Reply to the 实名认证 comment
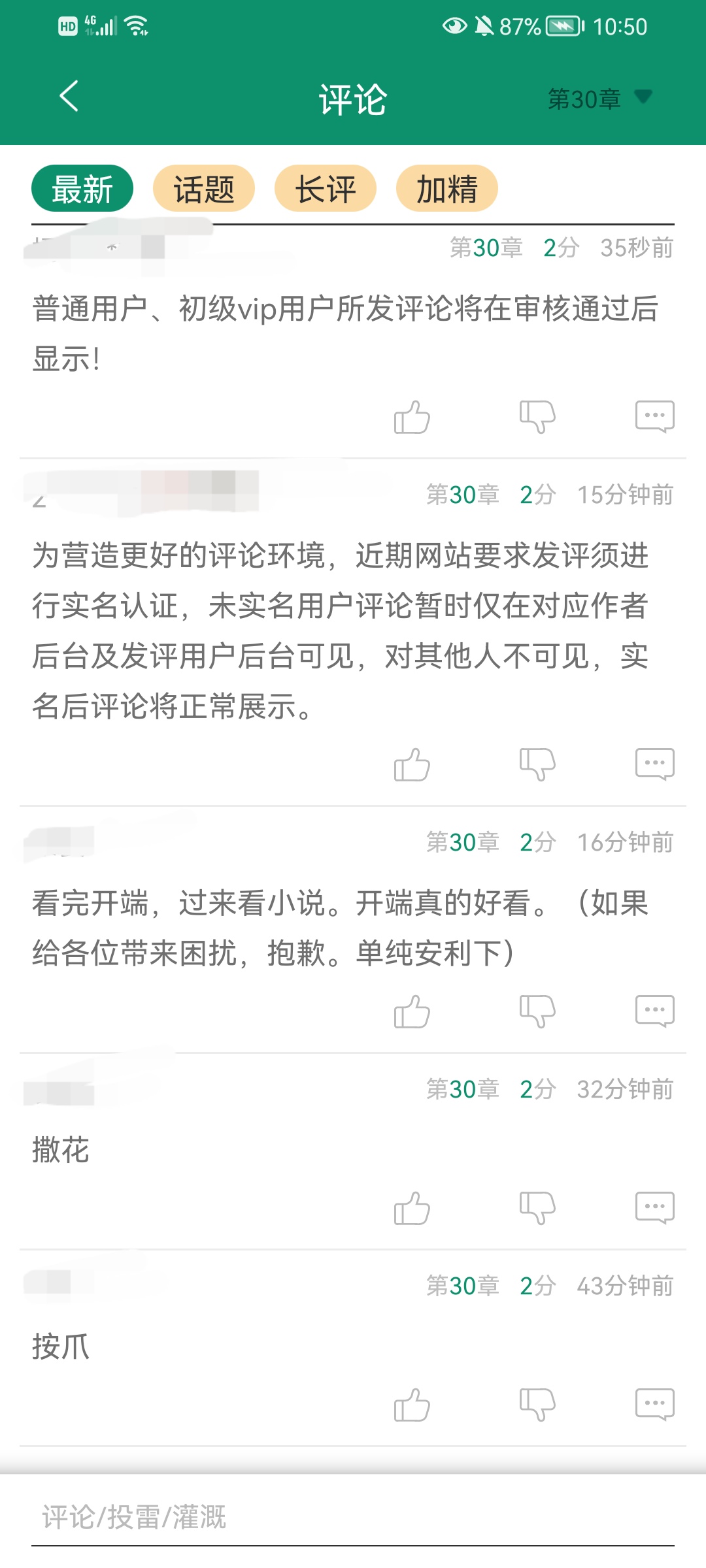The height and width of the screenshot is (1568, 706). (654, 764)
